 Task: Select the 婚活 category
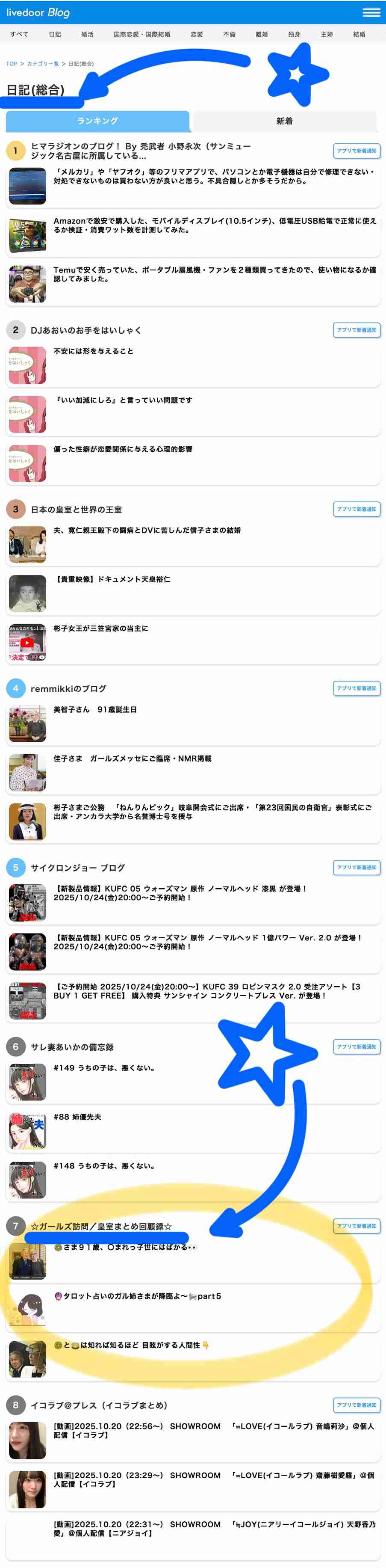pyautogui.click(x=88, y=35)
